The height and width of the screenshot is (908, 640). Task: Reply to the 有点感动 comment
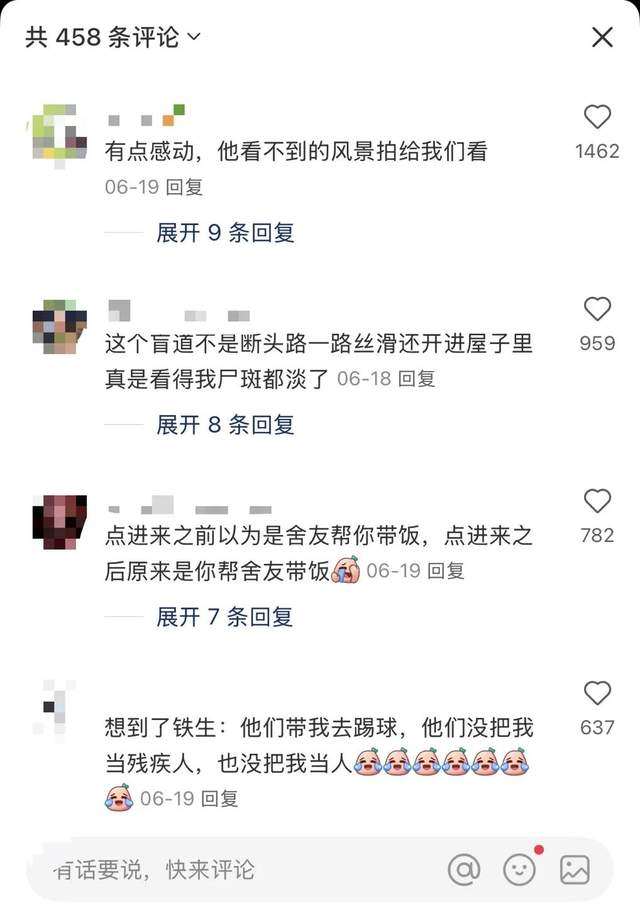pyautogui.click(x=184, y=187)
